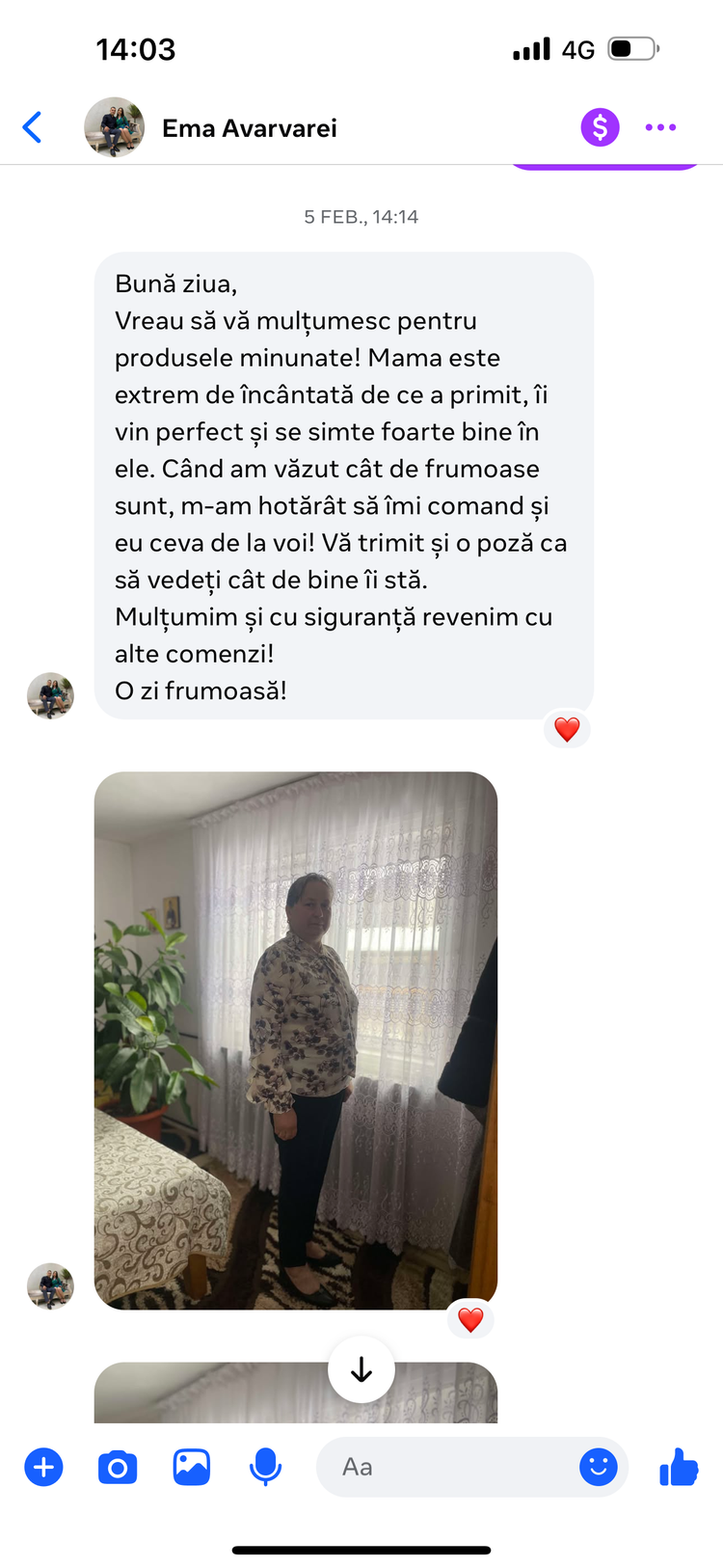This screenshot has width=723, height=1568.
Task: View the heart reaction on the text message
Action: (x=567, y=730)
